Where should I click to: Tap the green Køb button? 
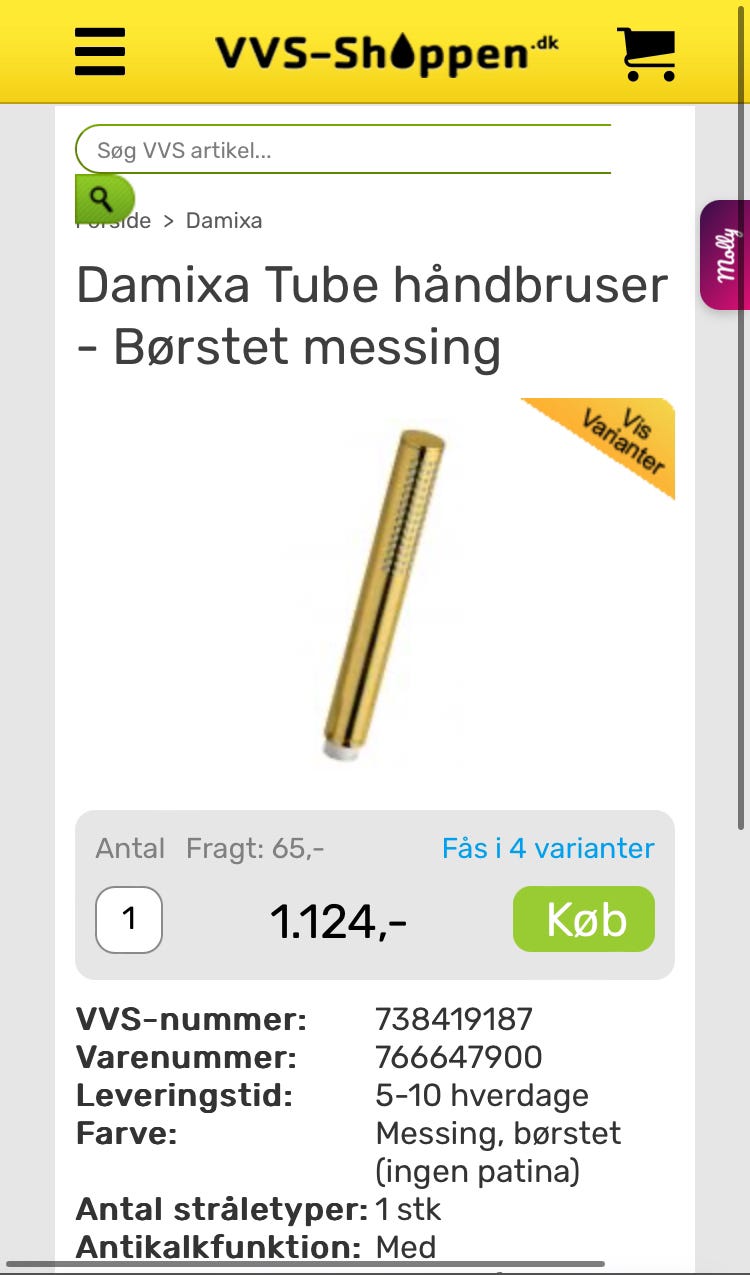click(x=584, y=919)
